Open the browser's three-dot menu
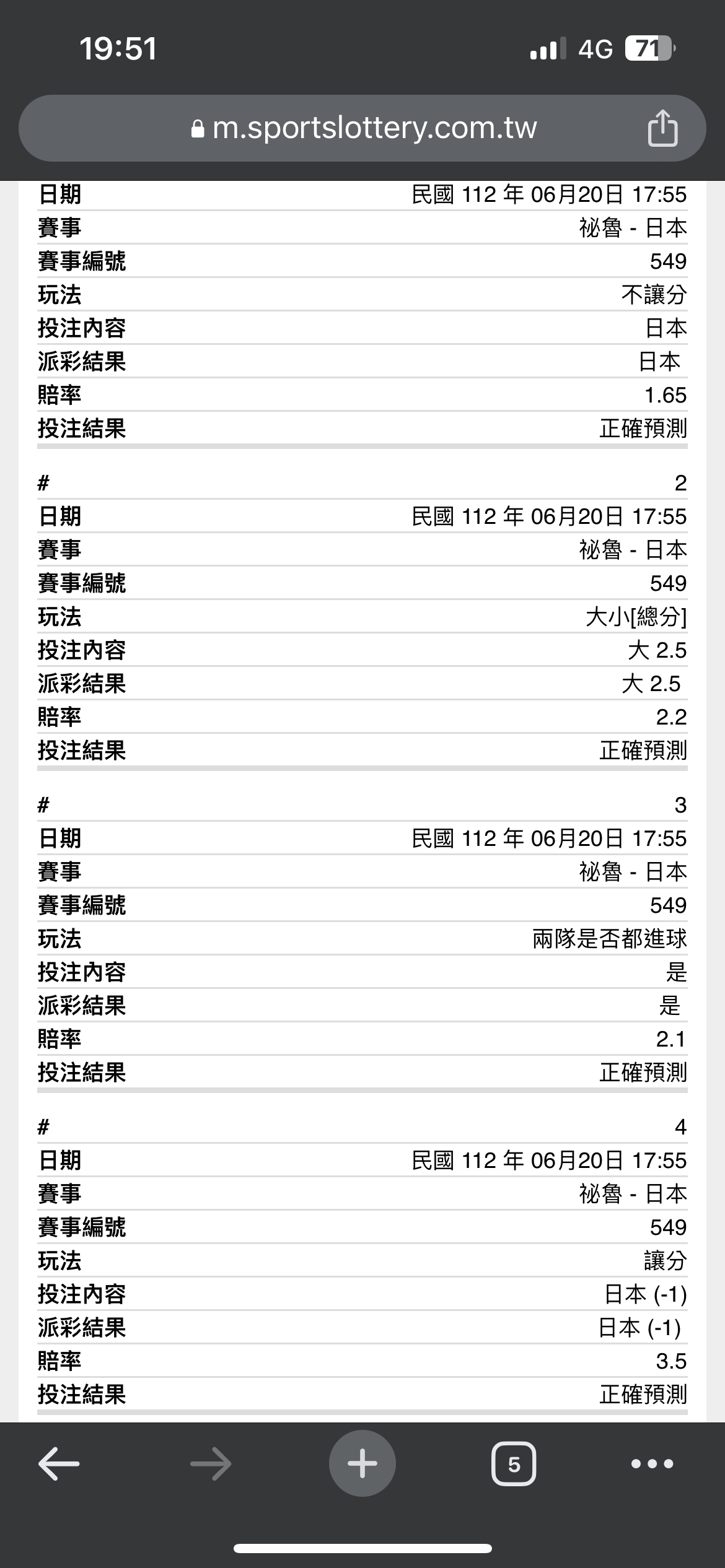The image size is (725, 1568). coord(652,1464)
